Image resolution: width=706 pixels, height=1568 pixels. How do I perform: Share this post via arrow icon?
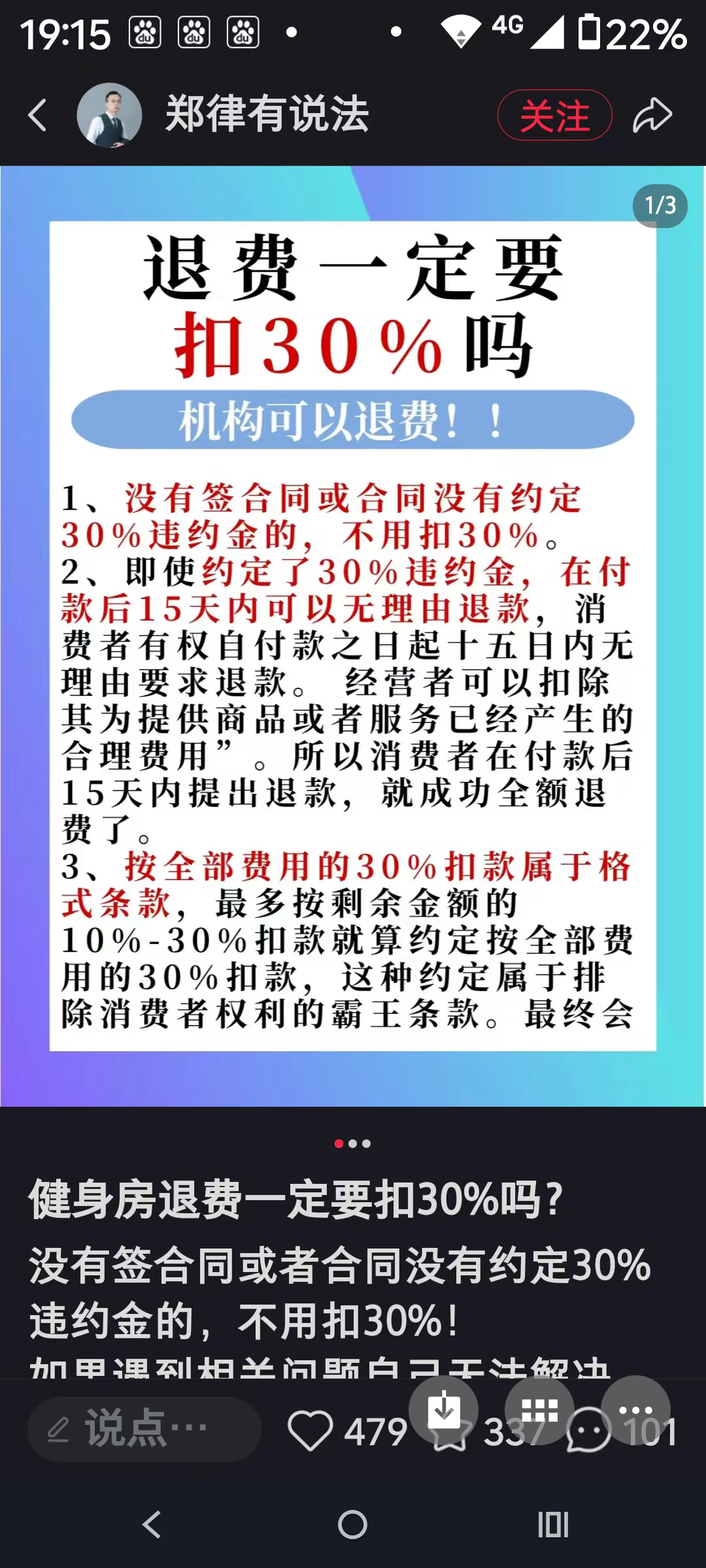(x=652, y=115)
